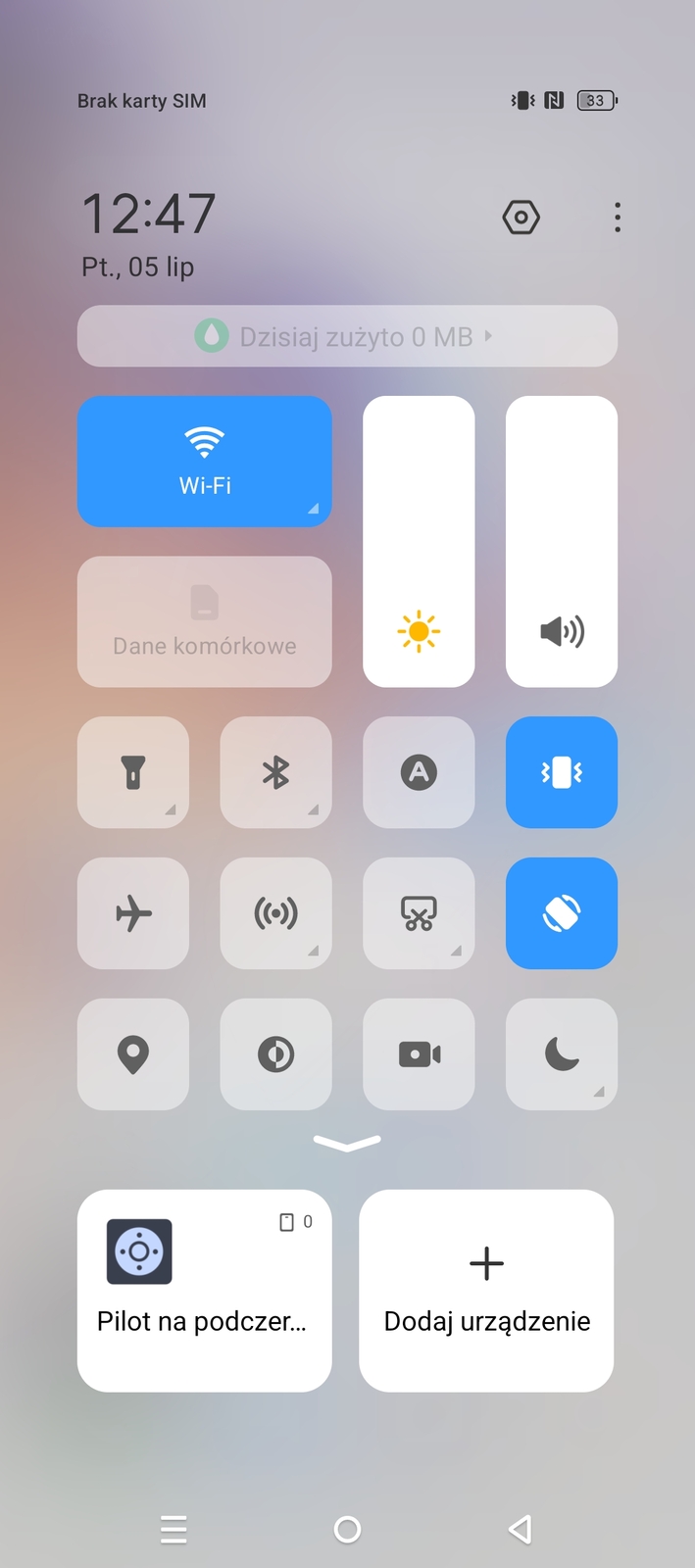
Task: Tap Dodaj urządzenie to add a device
Action: tap(486, 1290)
